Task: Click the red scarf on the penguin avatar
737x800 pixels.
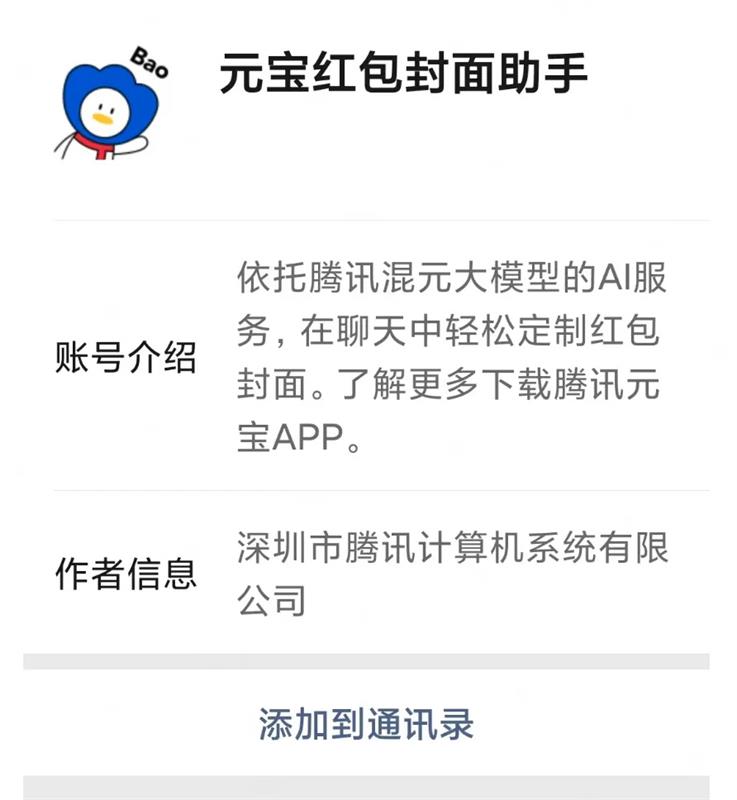Action: coord(100,145)
